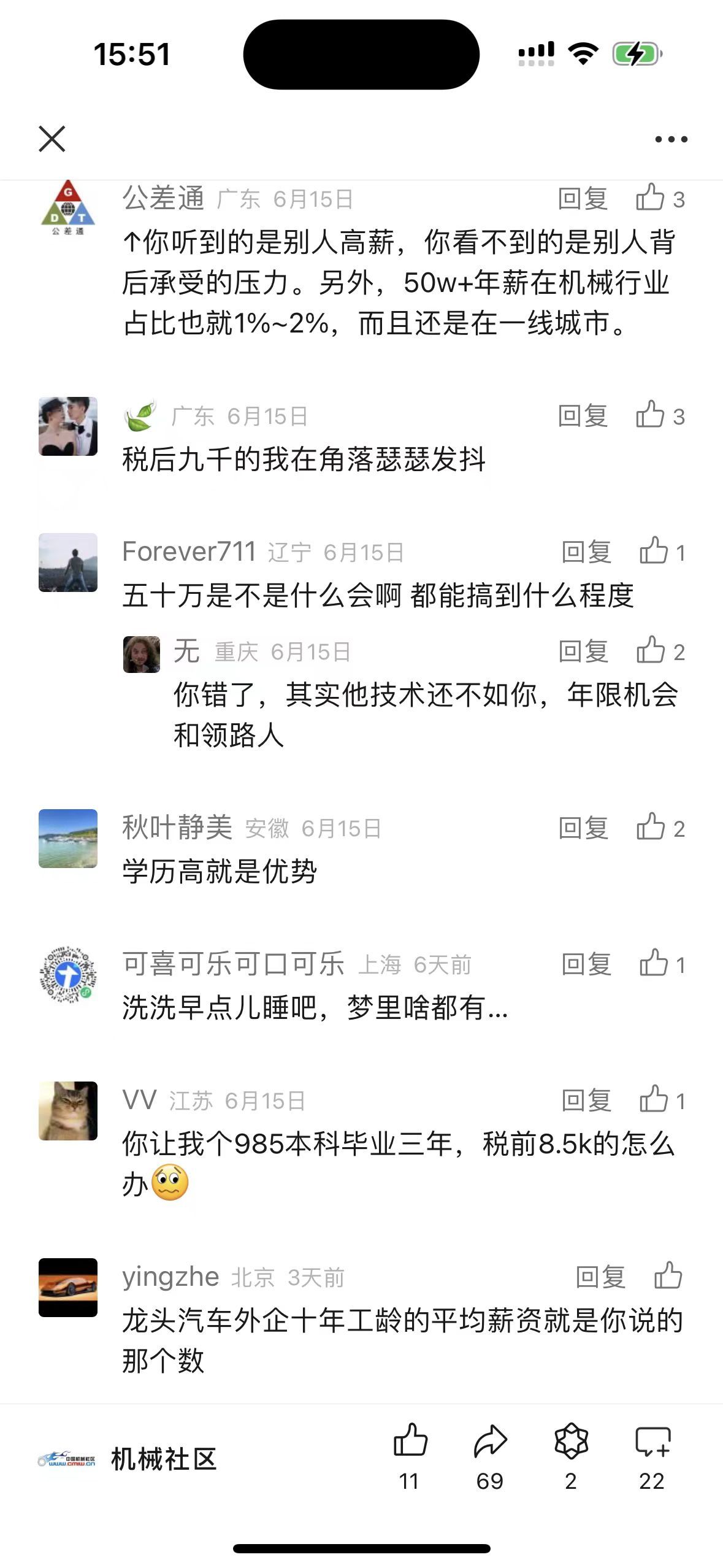Reply to yingzhe's comment
The height and width of the screenshot is (1568, 723).
click(x=600, y=1277)
